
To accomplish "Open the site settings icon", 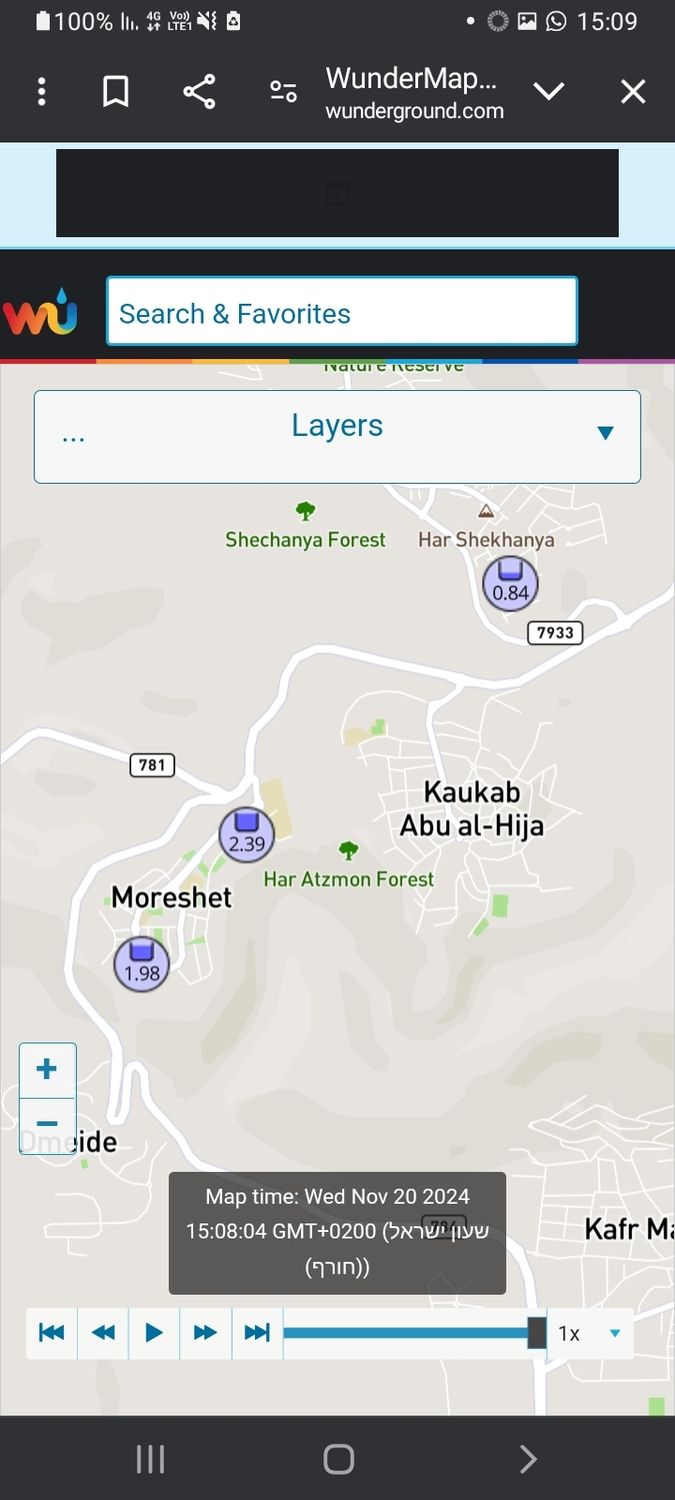I will [283, 92].
